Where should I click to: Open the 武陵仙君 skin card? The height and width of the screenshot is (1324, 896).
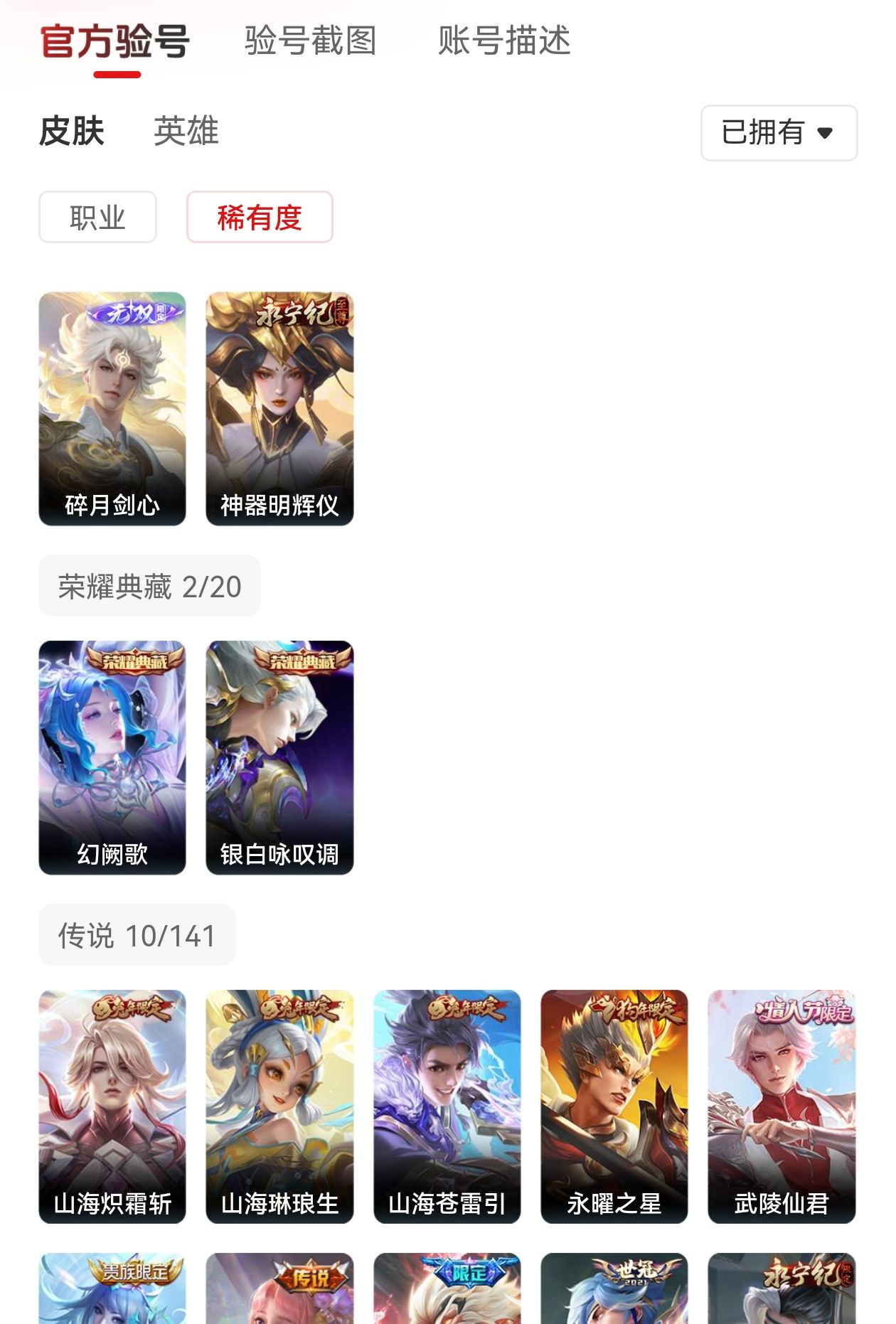coord(782,1106)
